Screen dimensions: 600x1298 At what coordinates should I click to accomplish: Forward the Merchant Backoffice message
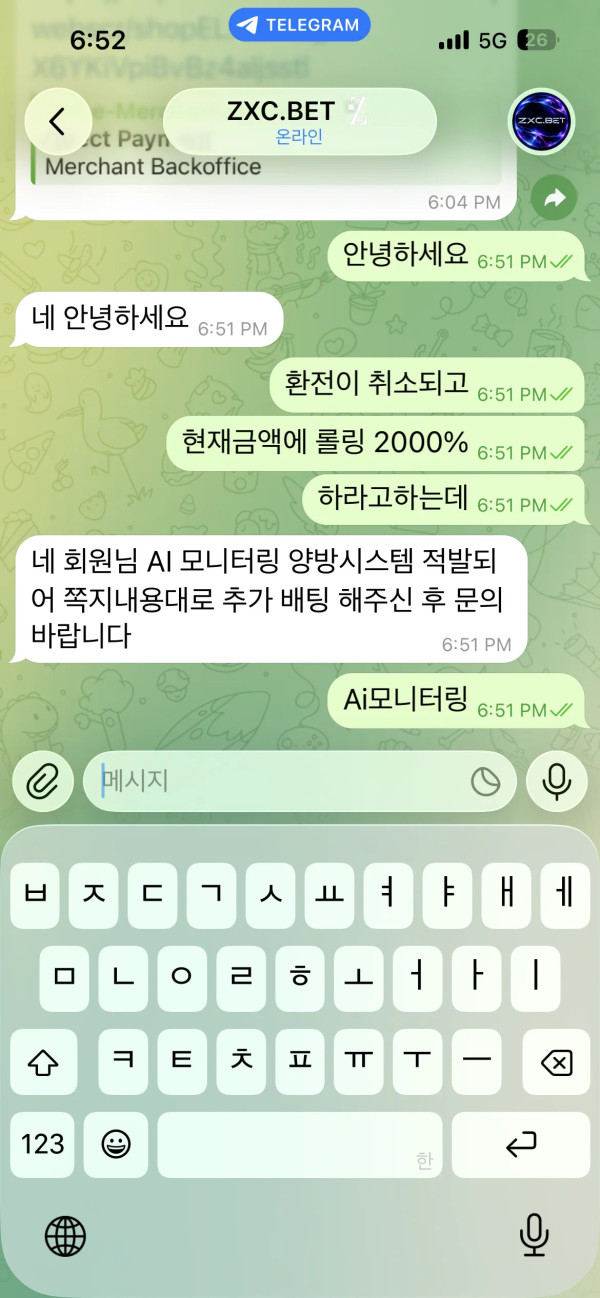coord(553,199)
